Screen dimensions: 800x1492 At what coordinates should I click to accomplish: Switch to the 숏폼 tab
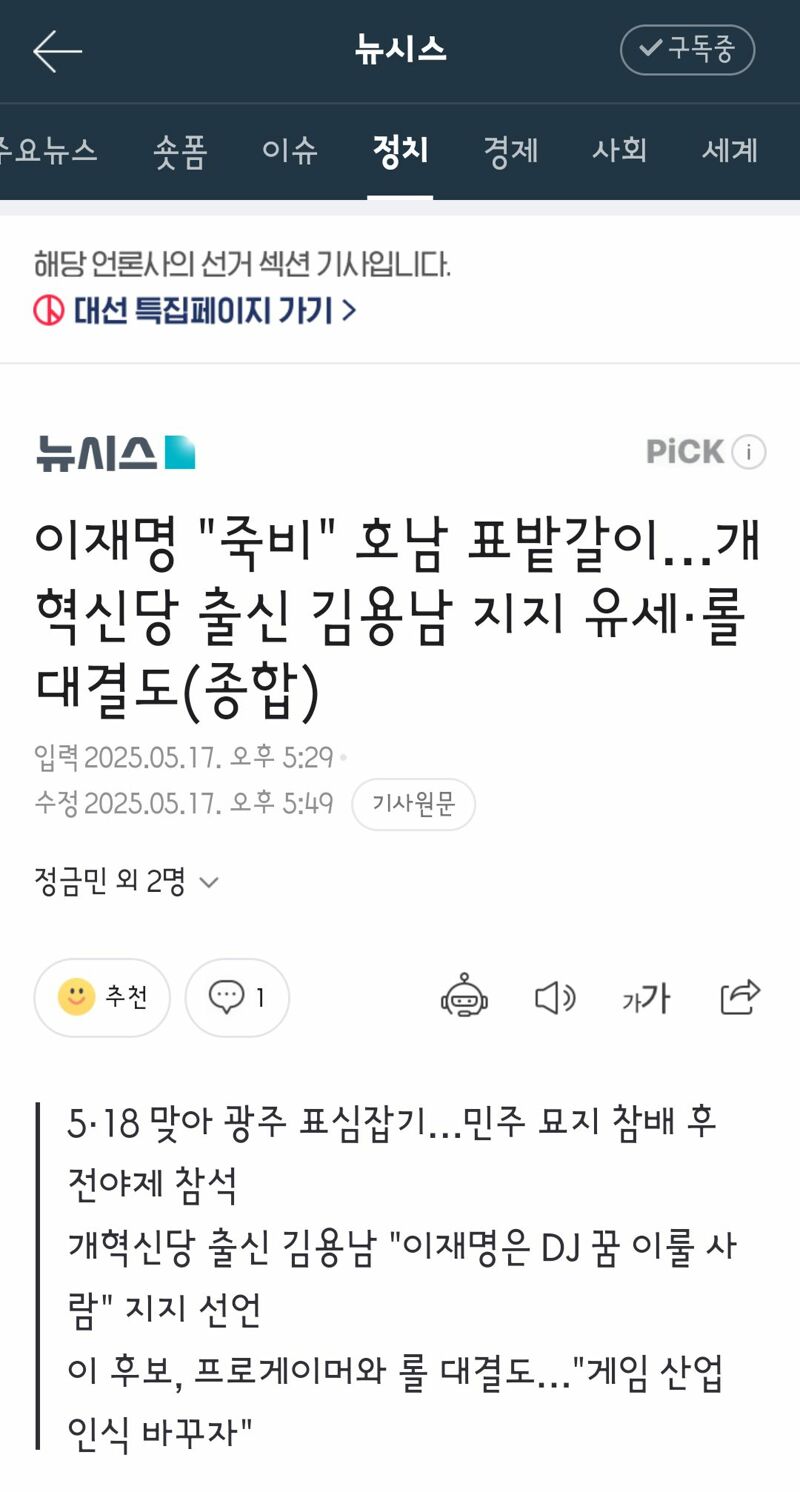pos(181,151)
